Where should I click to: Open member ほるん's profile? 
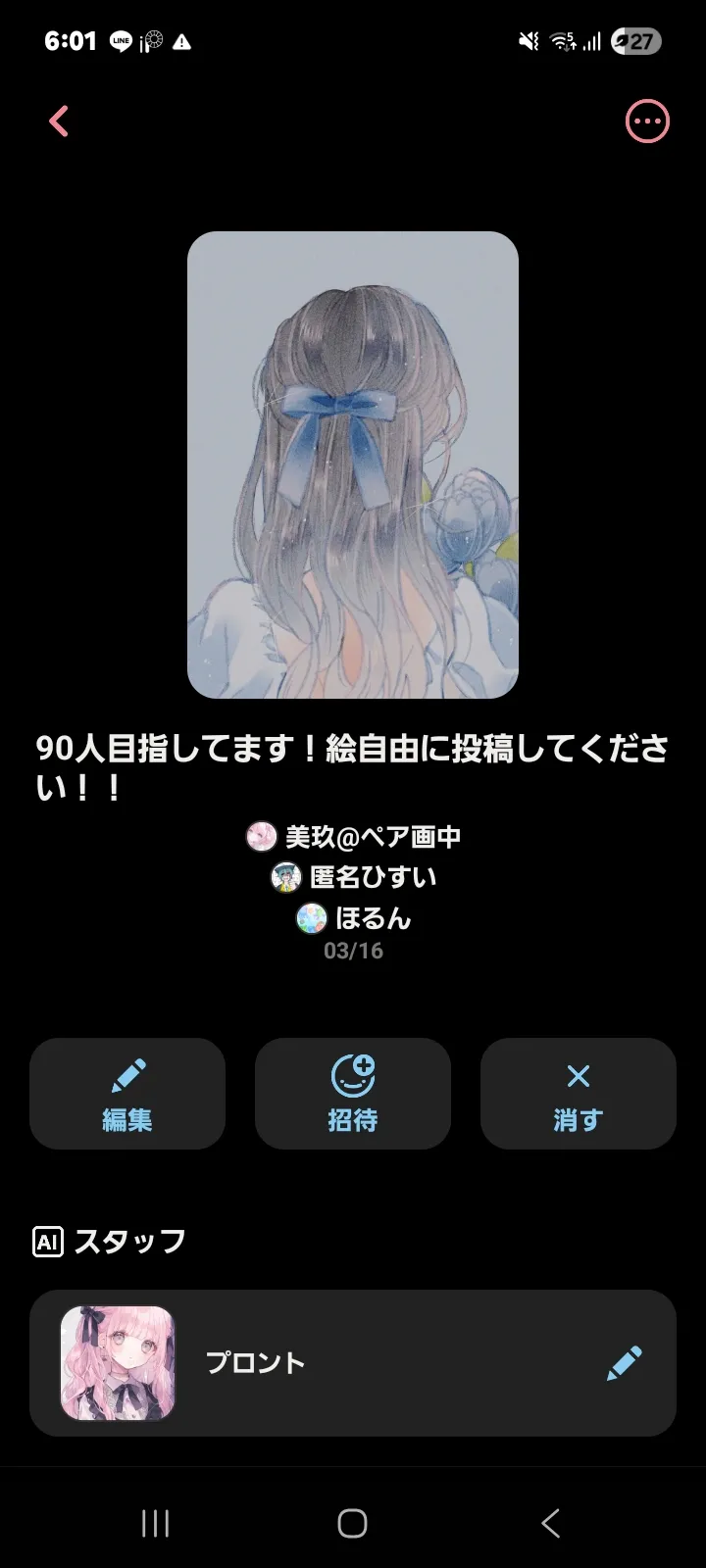tap(353, 918)
